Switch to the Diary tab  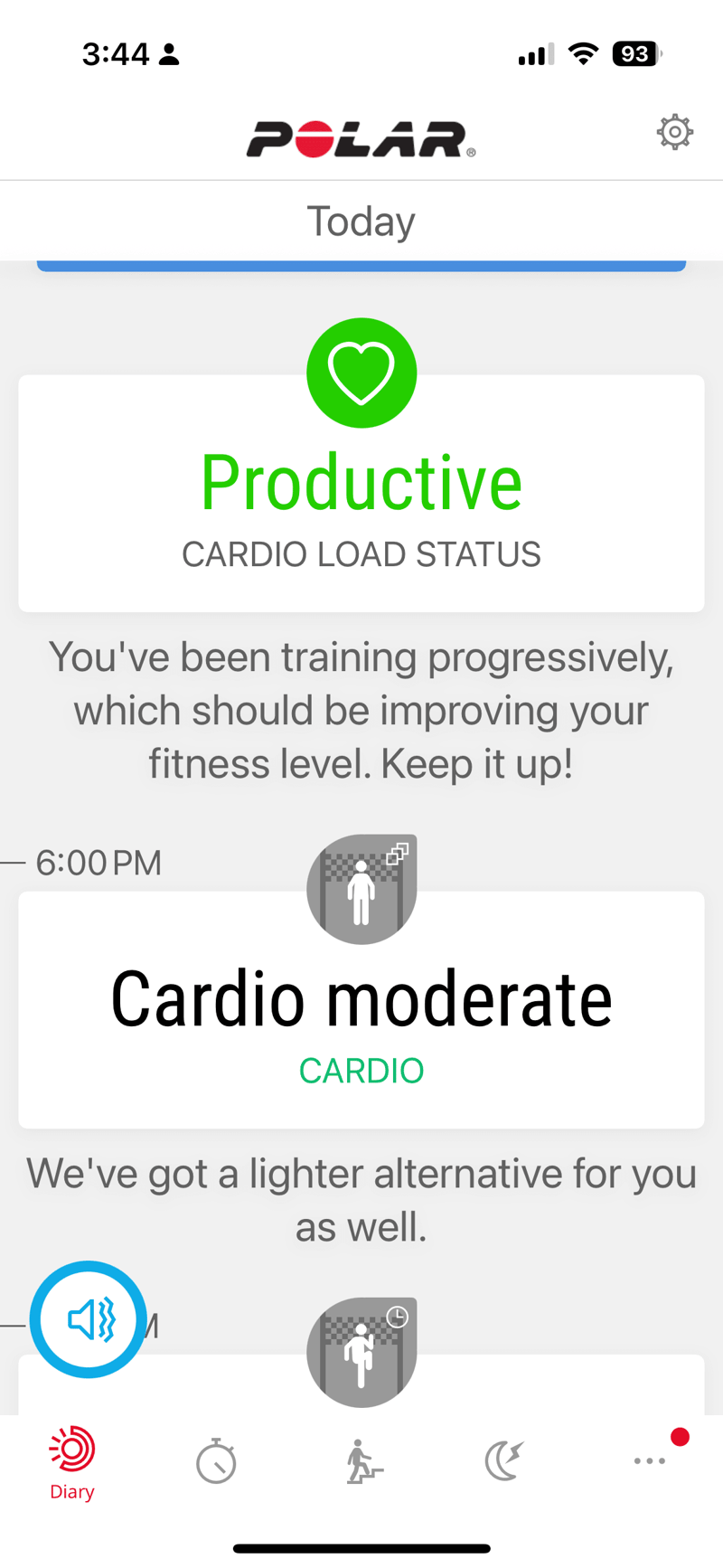72,1463
